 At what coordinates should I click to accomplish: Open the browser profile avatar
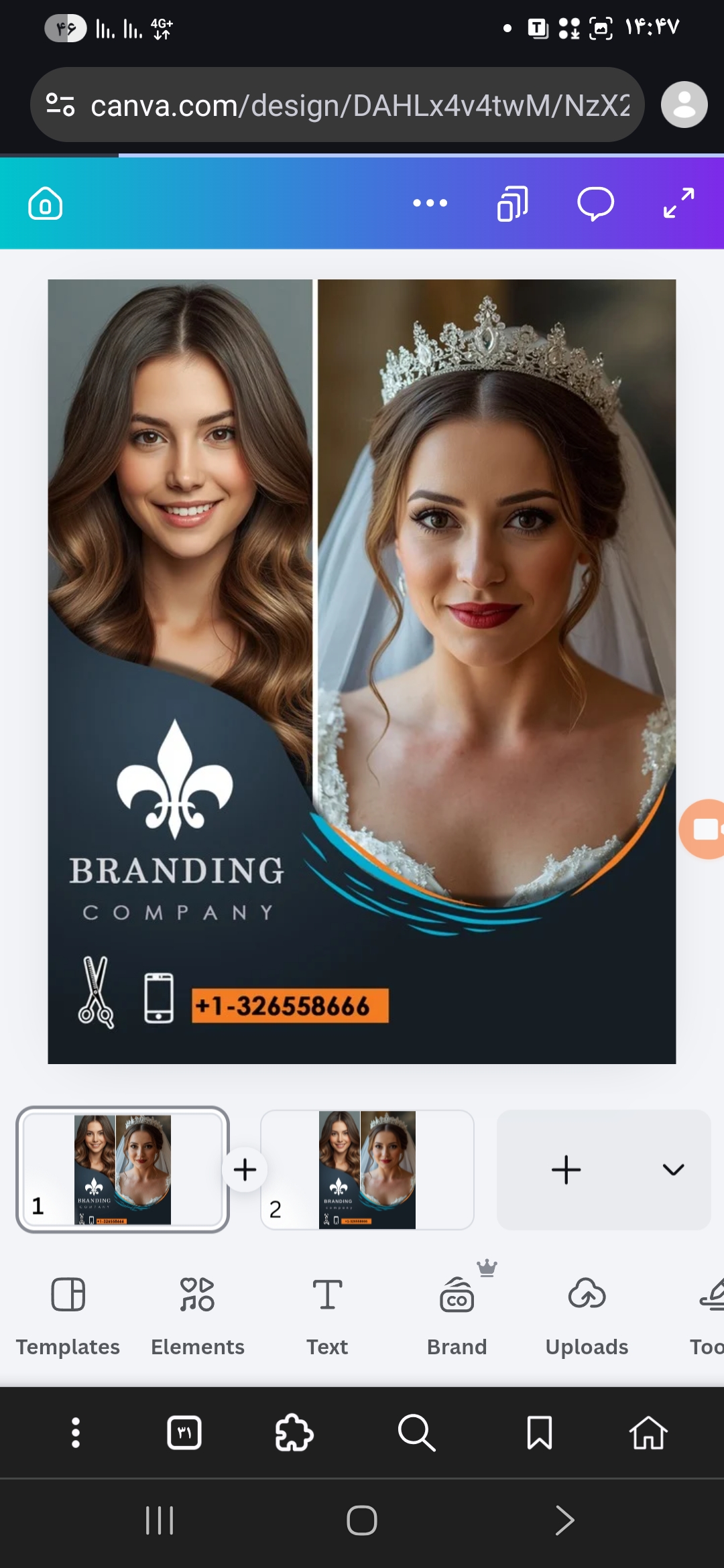tap(684, 105)
